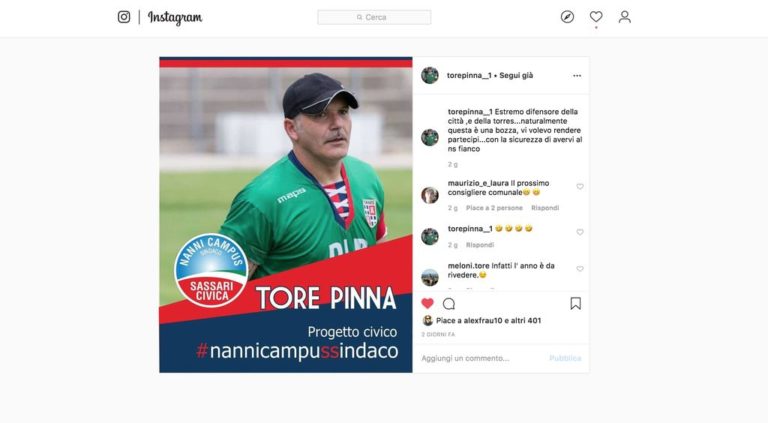Screen dimensions: 768x423
Task: Tap the comment bubble icon
Action: click(449, 303)
